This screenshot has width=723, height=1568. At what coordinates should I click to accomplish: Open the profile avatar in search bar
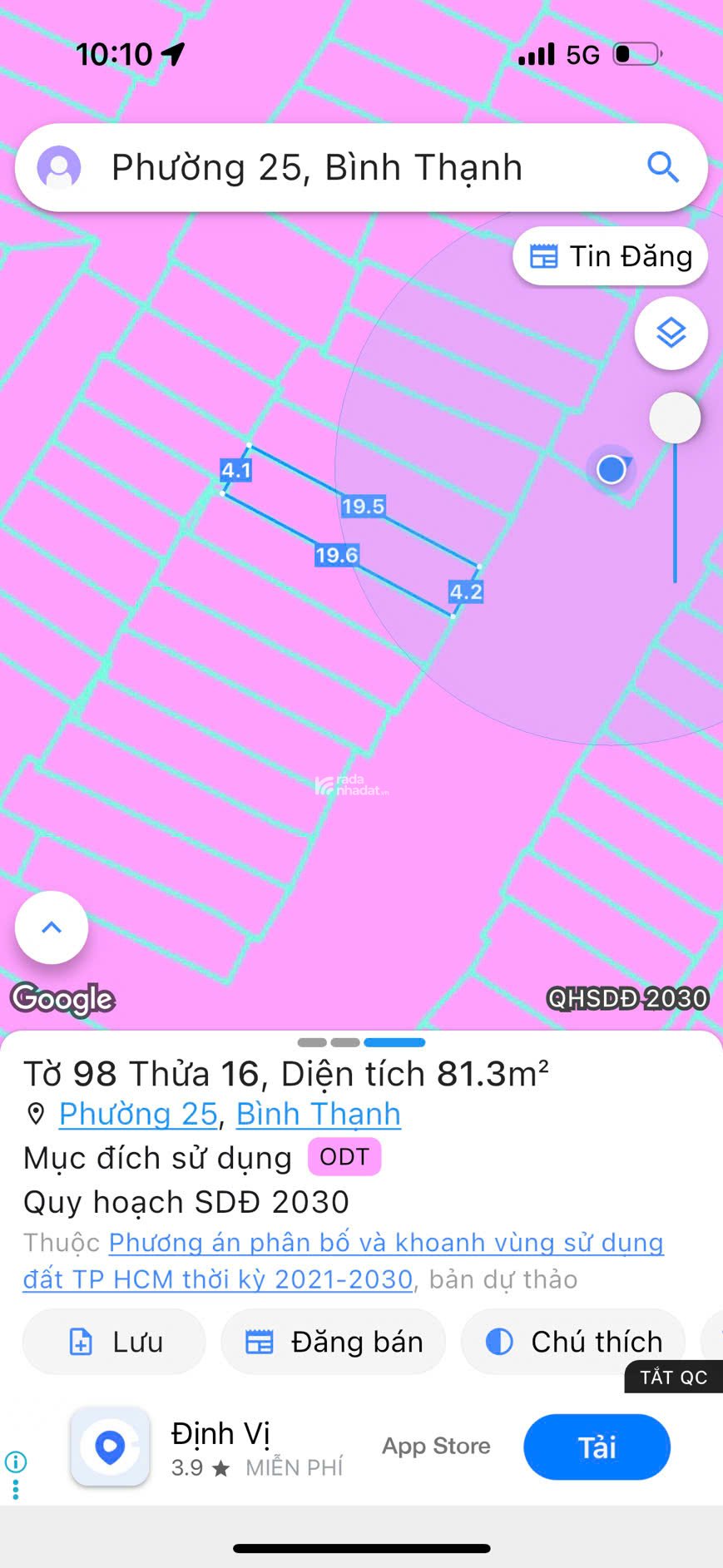click(59, 167)
